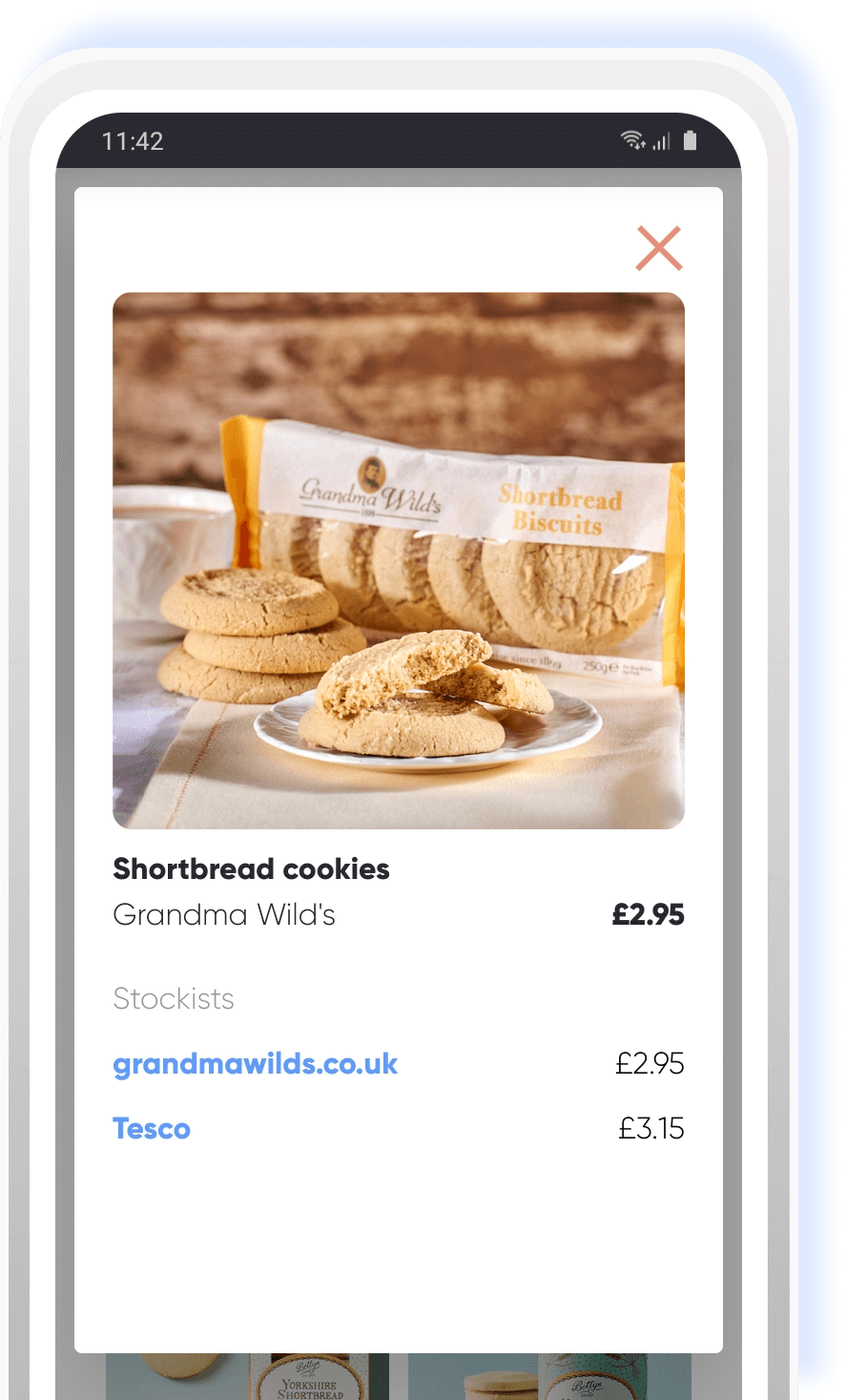This screenshot has width=846, height=1400.
Task: Open the grandmawilds.co.uk stockist link
Action: (255, 1064)
